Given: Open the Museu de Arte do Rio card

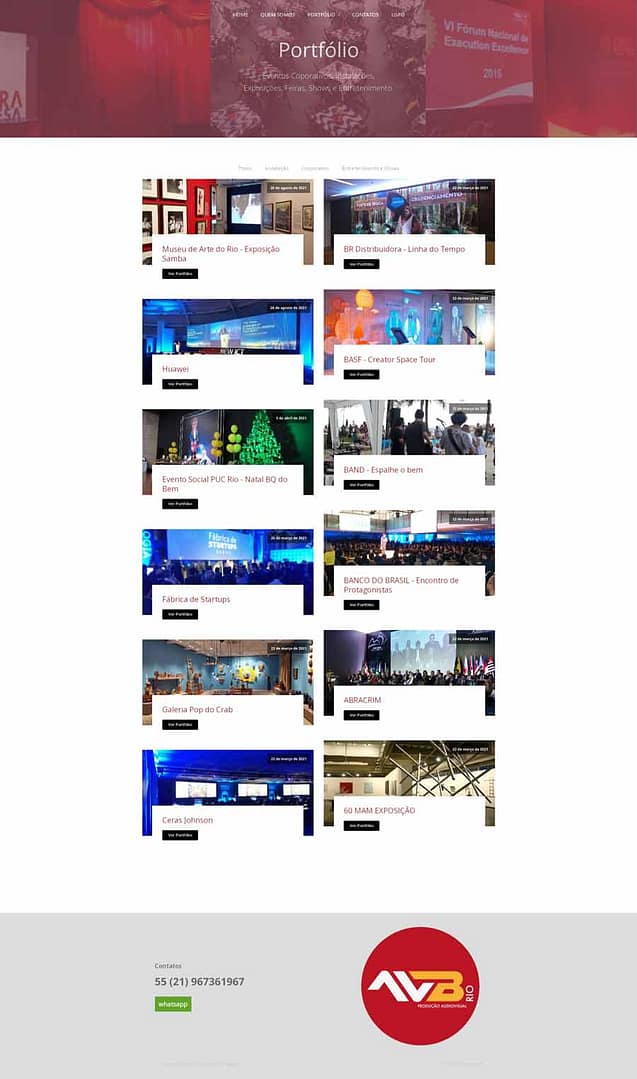Looking at the screenshot, I should point(221,253).
